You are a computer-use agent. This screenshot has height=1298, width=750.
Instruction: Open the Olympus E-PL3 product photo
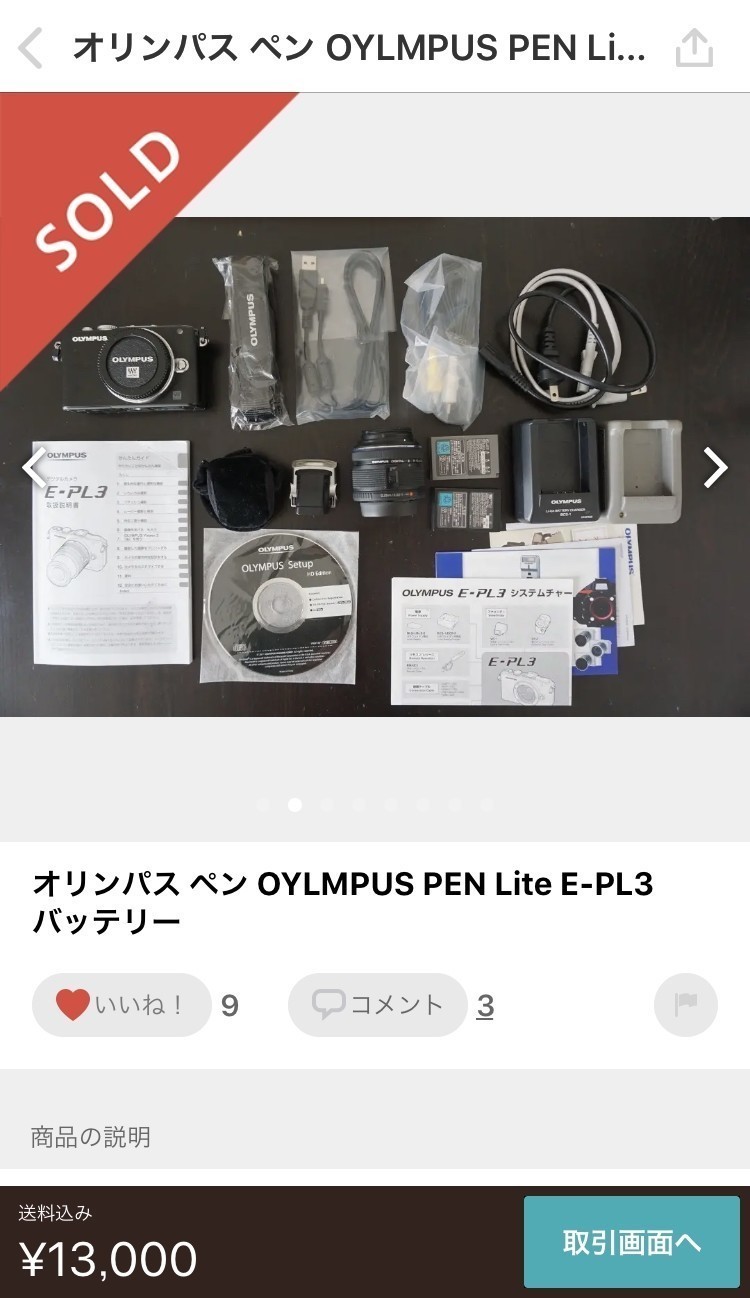(375, 466)
